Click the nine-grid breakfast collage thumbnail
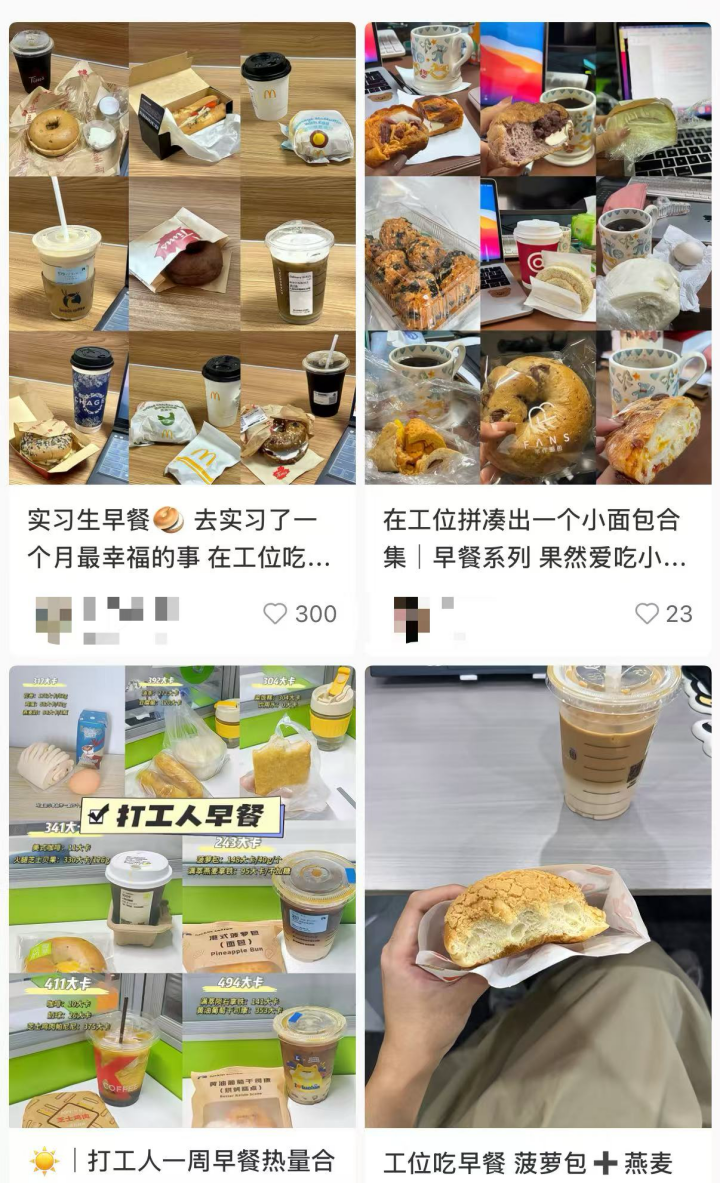 pos(180,245)
